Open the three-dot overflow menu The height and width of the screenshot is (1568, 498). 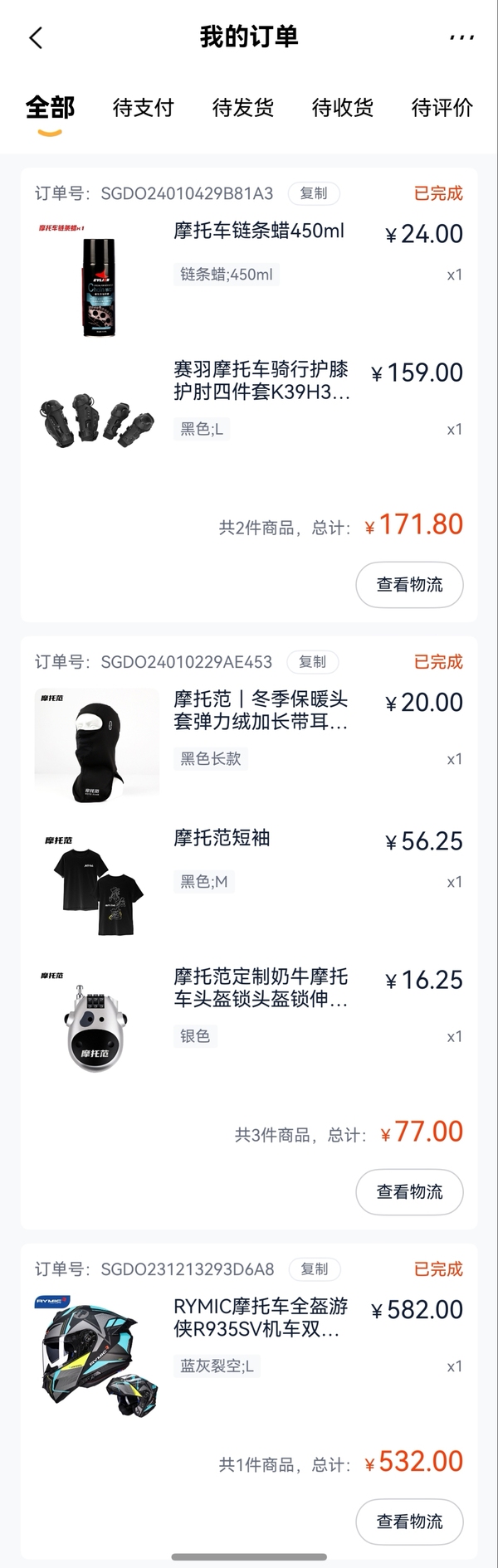tap(461, 38)
